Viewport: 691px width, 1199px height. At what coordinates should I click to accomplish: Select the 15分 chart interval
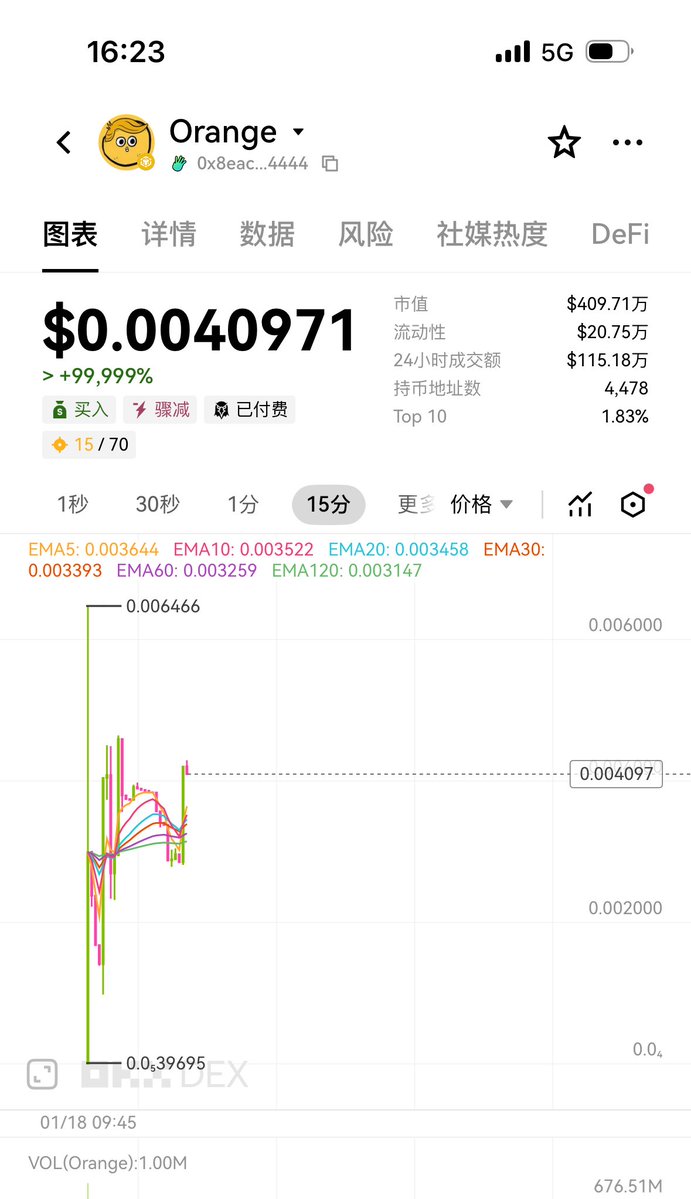(328, 505)
